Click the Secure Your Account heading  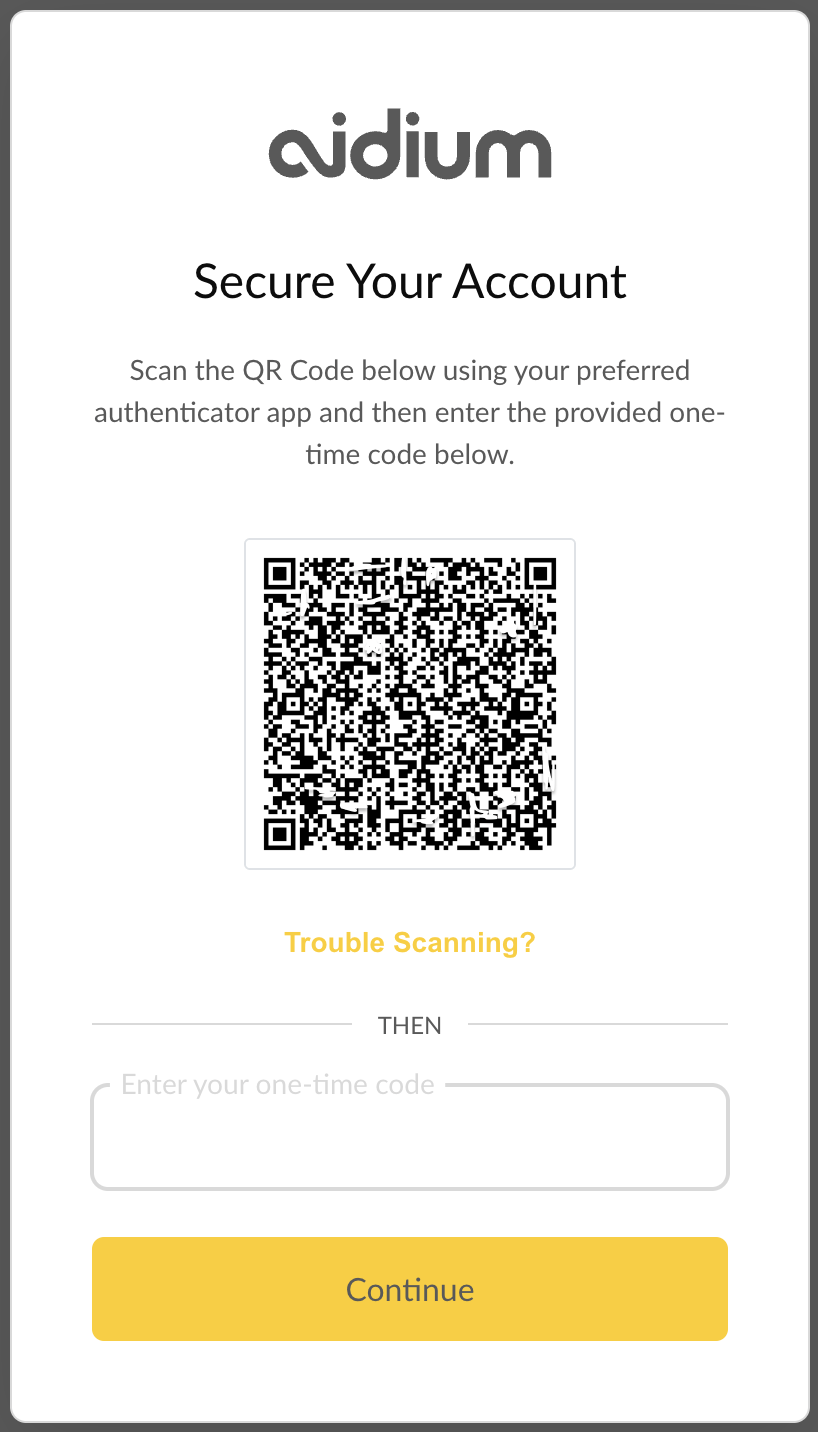pyautogui.click(x=409, y=281)
